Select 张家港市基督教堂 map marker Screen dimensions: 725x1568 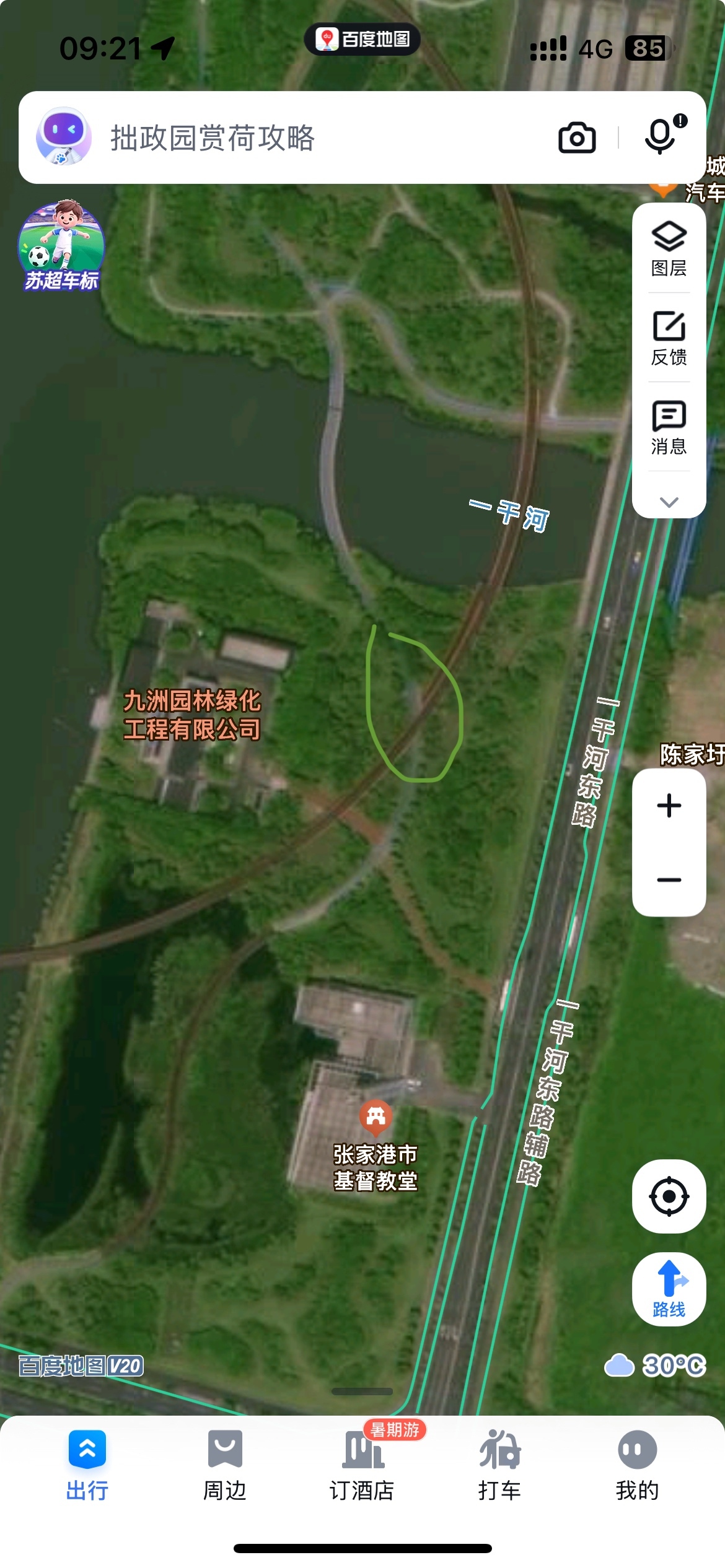tap(376, 1116)
